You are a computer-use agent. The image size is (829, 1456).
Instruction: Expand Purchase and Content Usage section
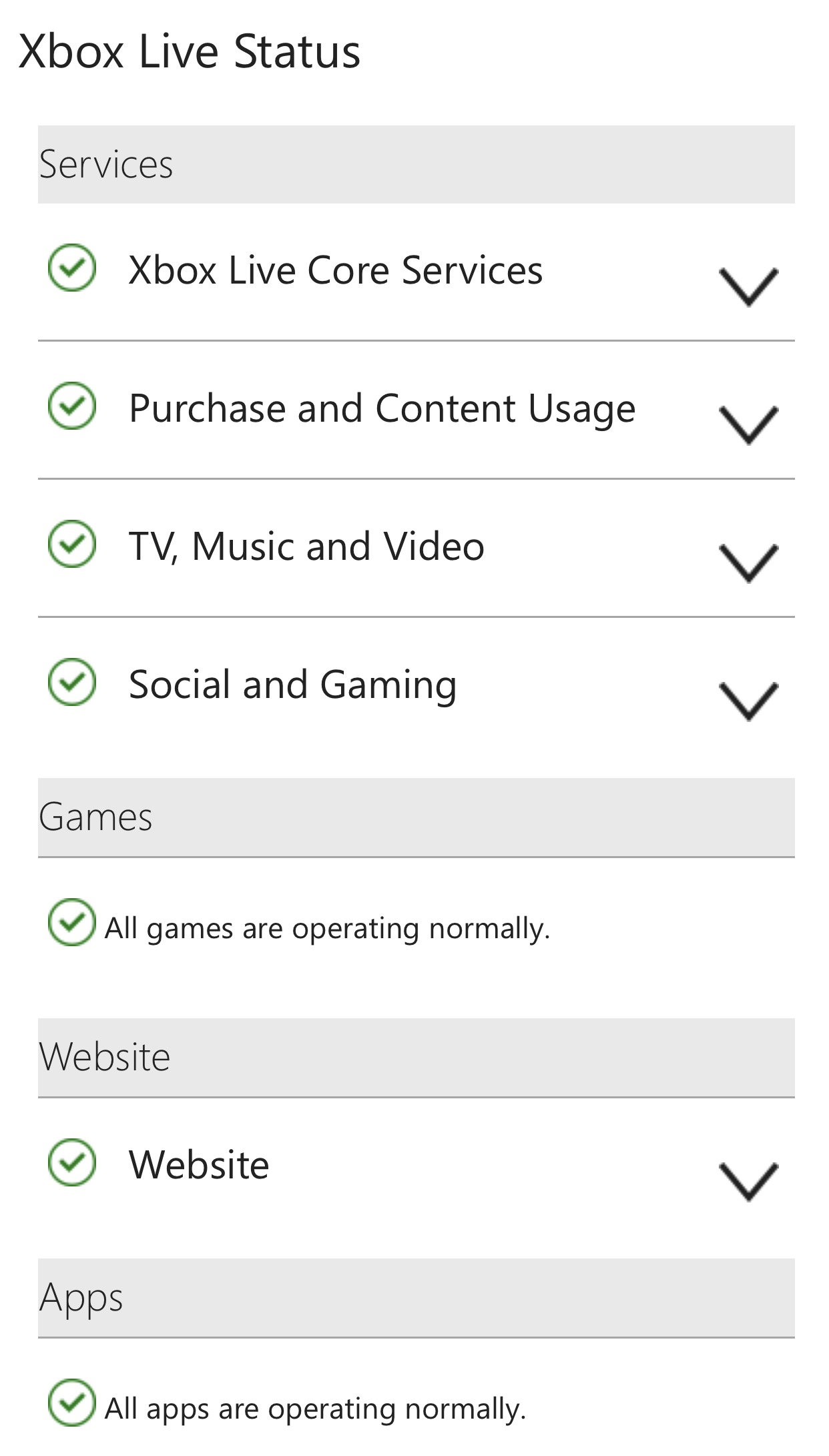(x=748, y=424)
